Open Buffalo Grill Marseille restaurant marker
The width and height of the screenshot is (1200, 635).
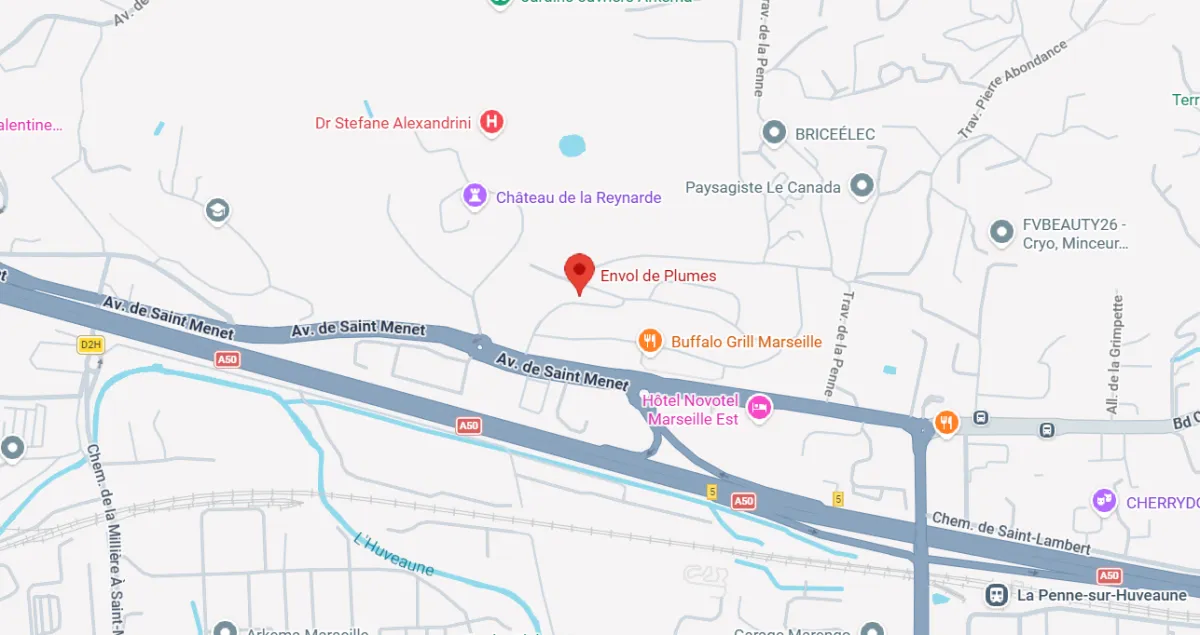coord(651,342)
